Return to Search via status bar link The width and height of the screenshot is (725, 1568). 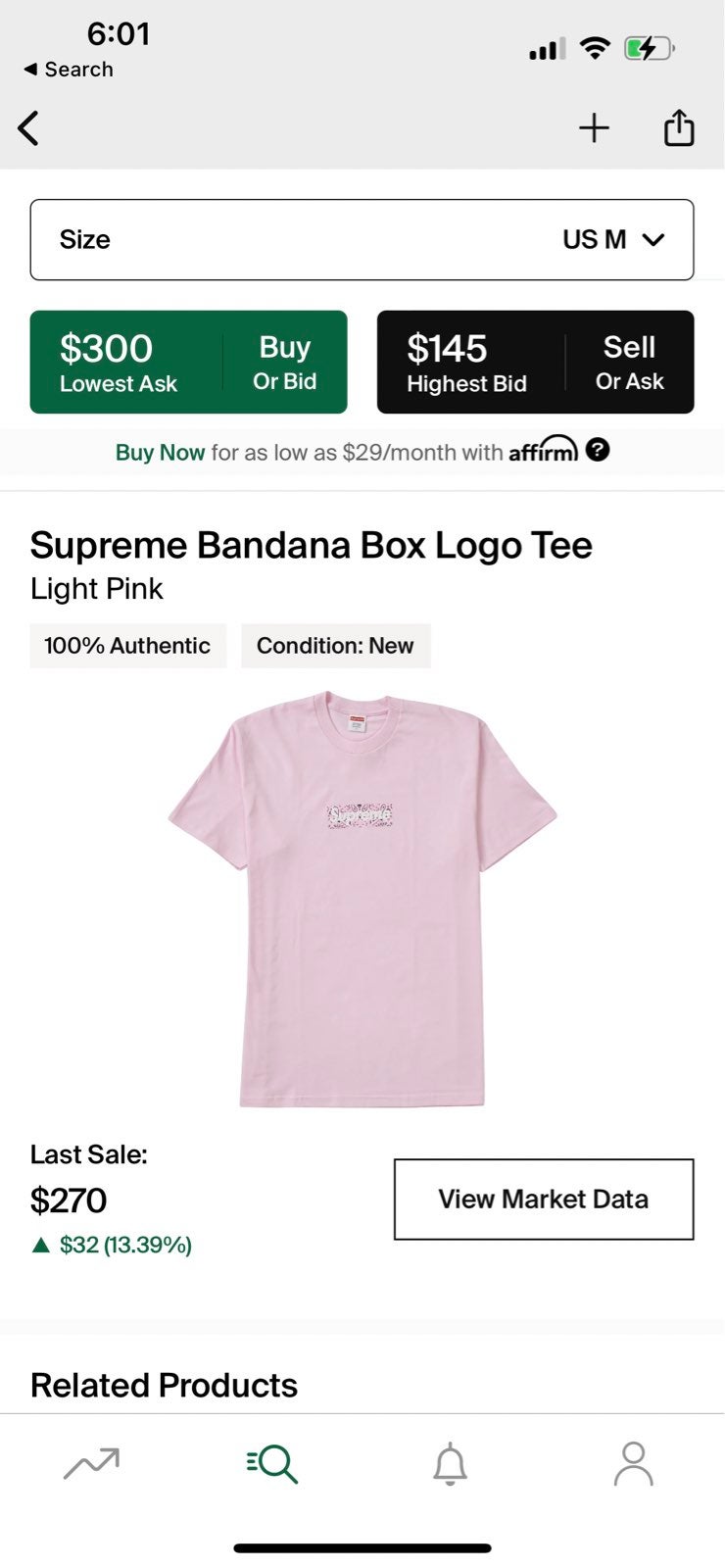tap(69, 70)
